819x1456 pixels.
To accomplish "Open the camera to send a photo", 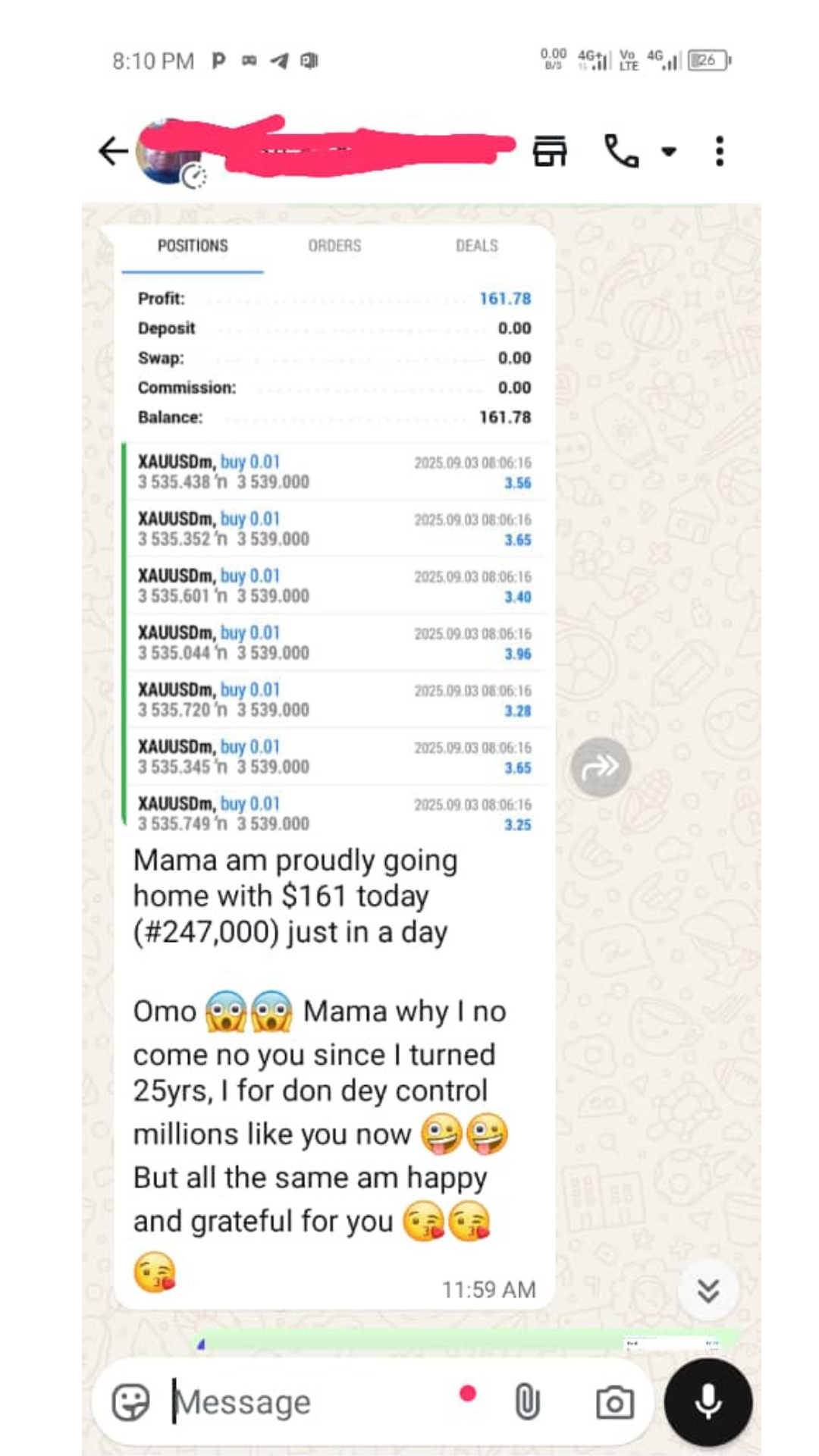I will click(x=614, y=1402).
